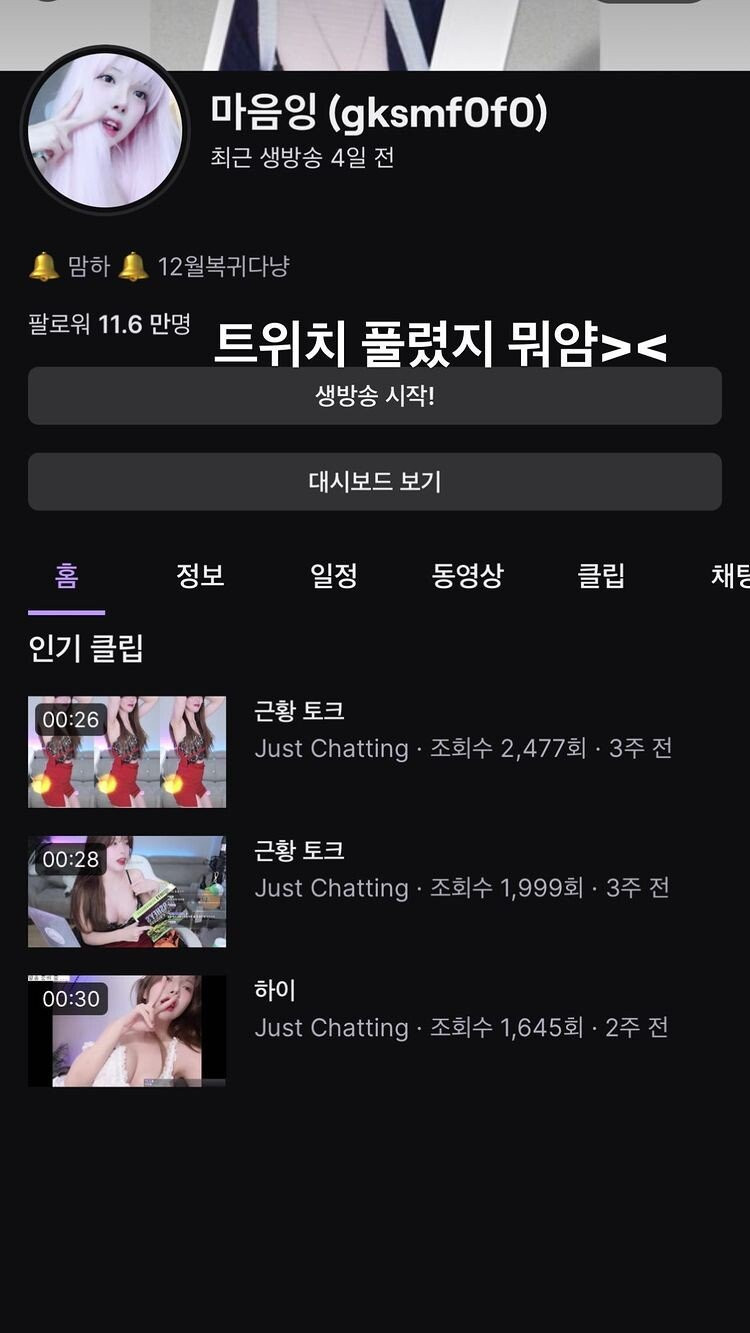The image size is (750, 1333).
Task: Start a live broadcast with 생방송 시작!
Action: tap(374, 396)
